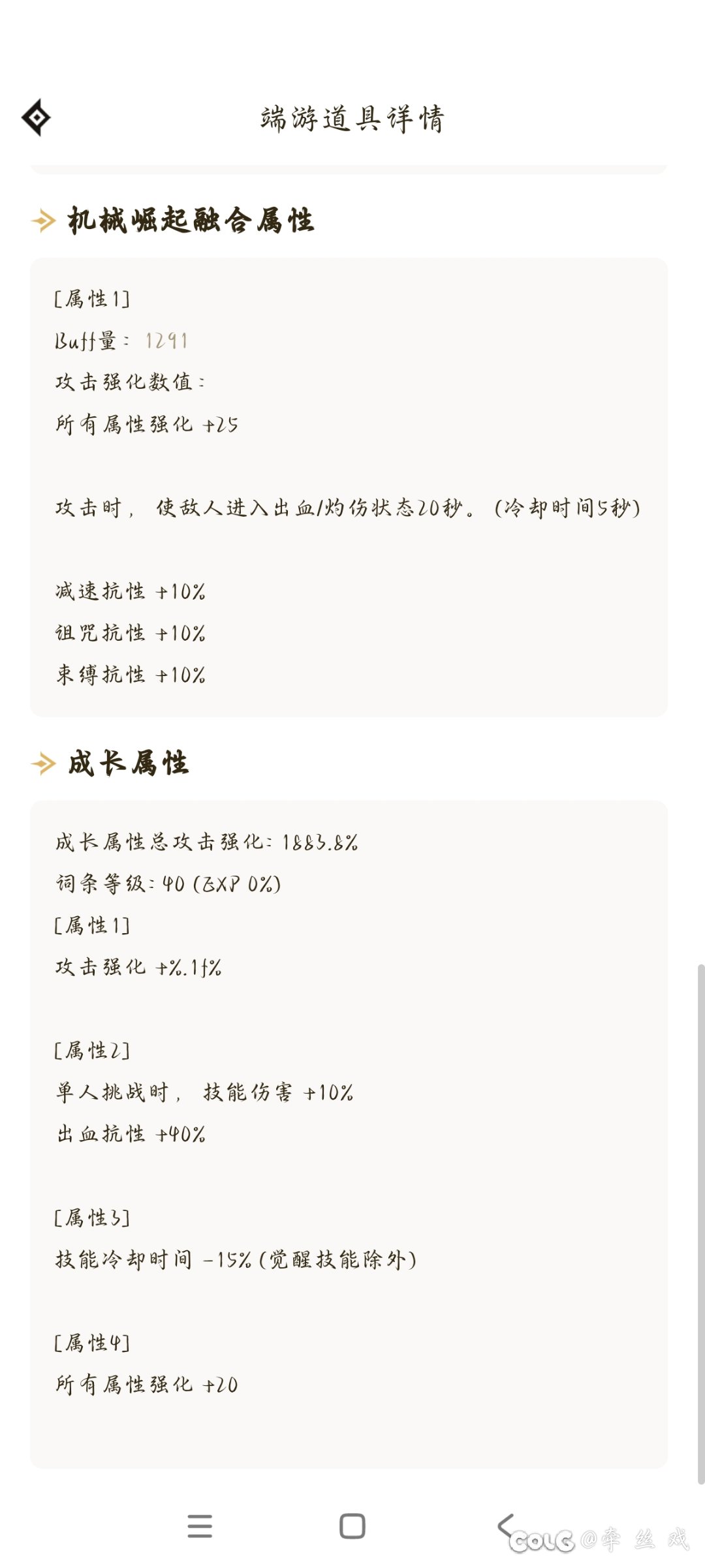Go back using the system back button
The width and height of the screenshot is (705, 1568).
point(505,1526)
